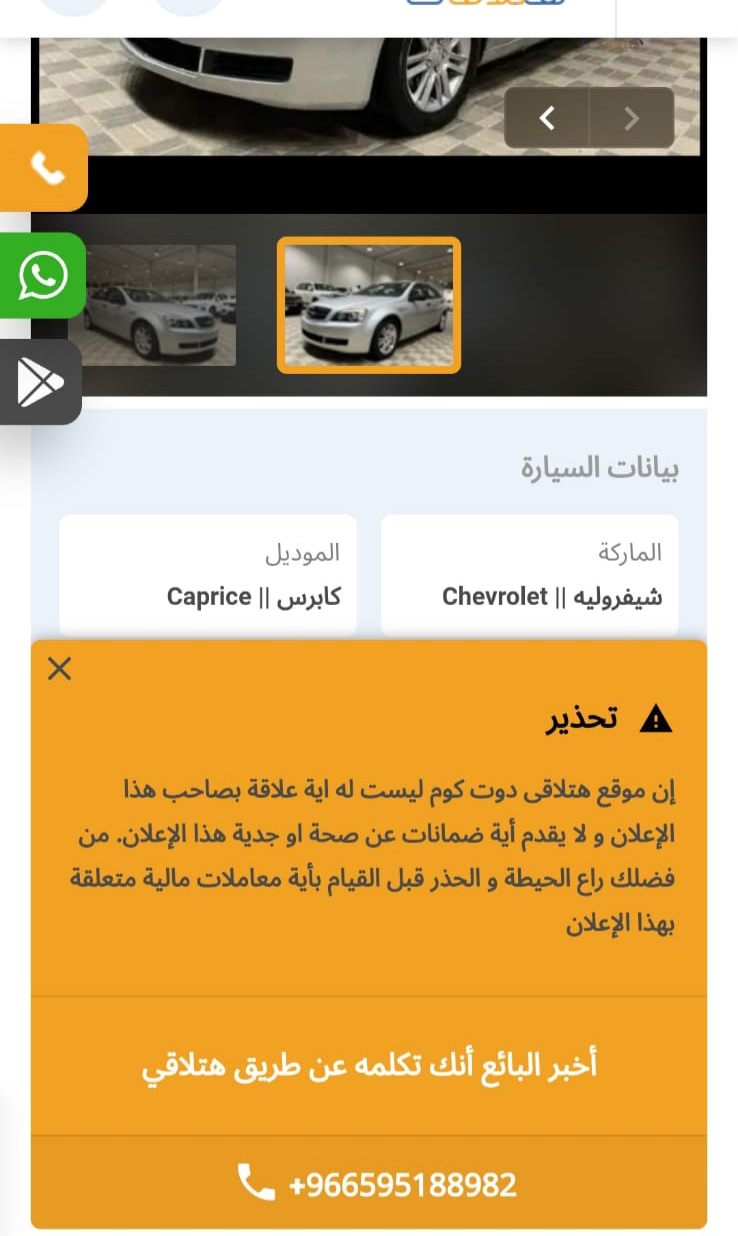Image resolution: width=738 pixels, height=1236 pixels.
Task: Contact the seller via WhatsApp icon
Action: [42, 275]
